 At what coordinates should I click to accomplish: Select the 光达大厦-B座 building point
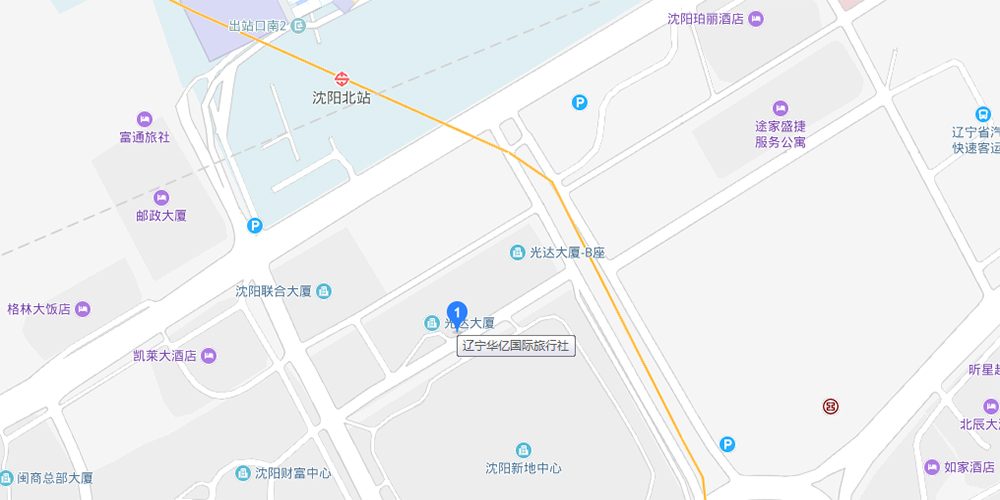click(517, 253)
